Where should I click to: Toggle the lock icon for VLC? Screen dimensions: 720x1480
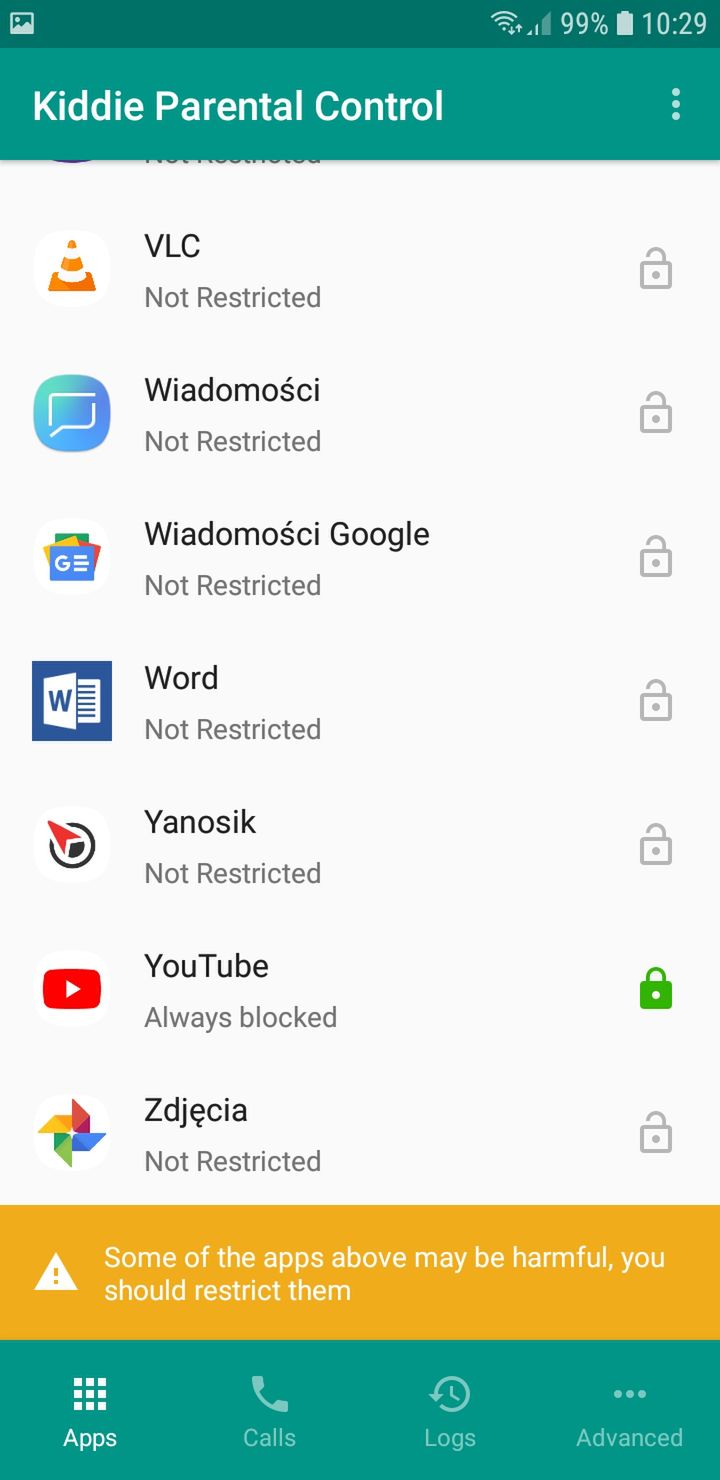coord(656,270)
